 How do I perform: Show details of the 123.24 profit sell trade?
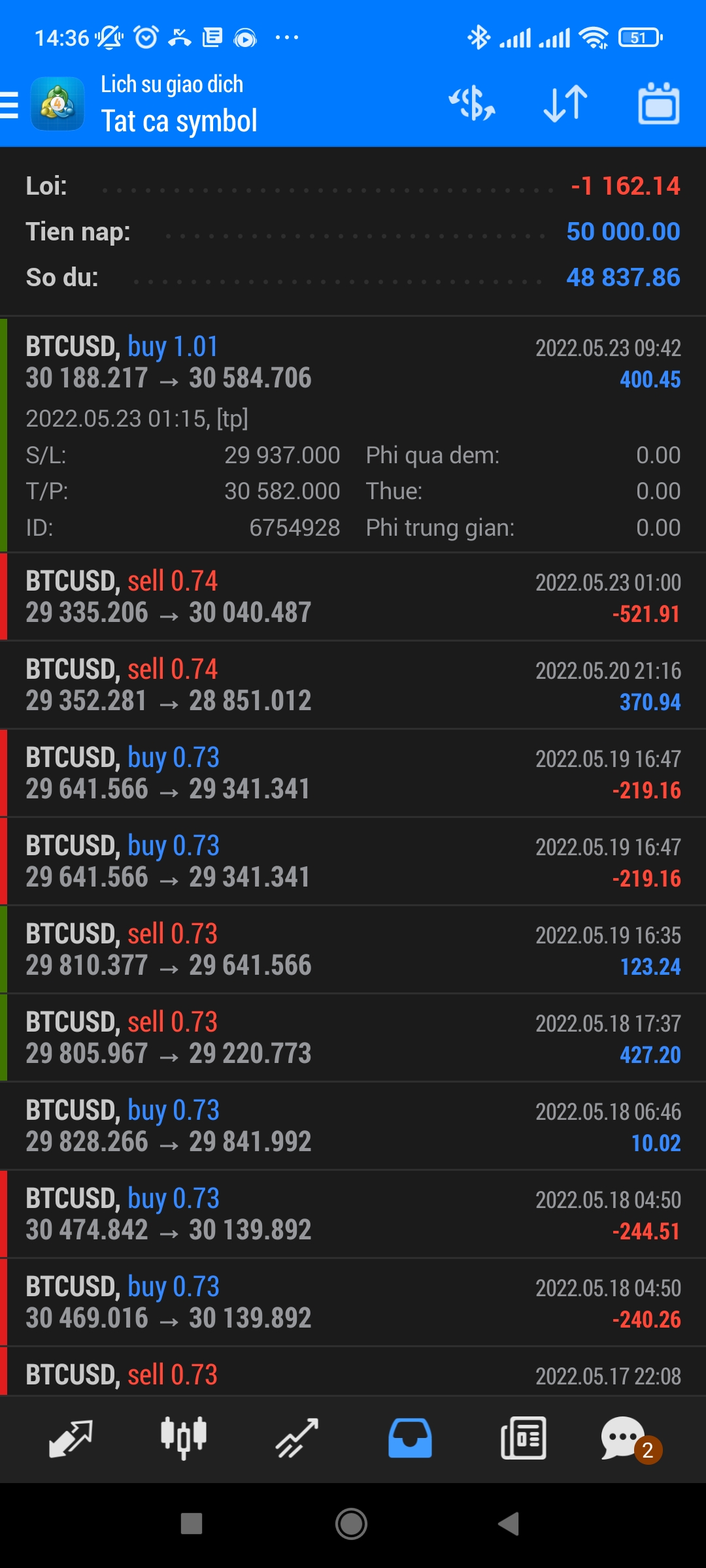(x=353, y=950)
